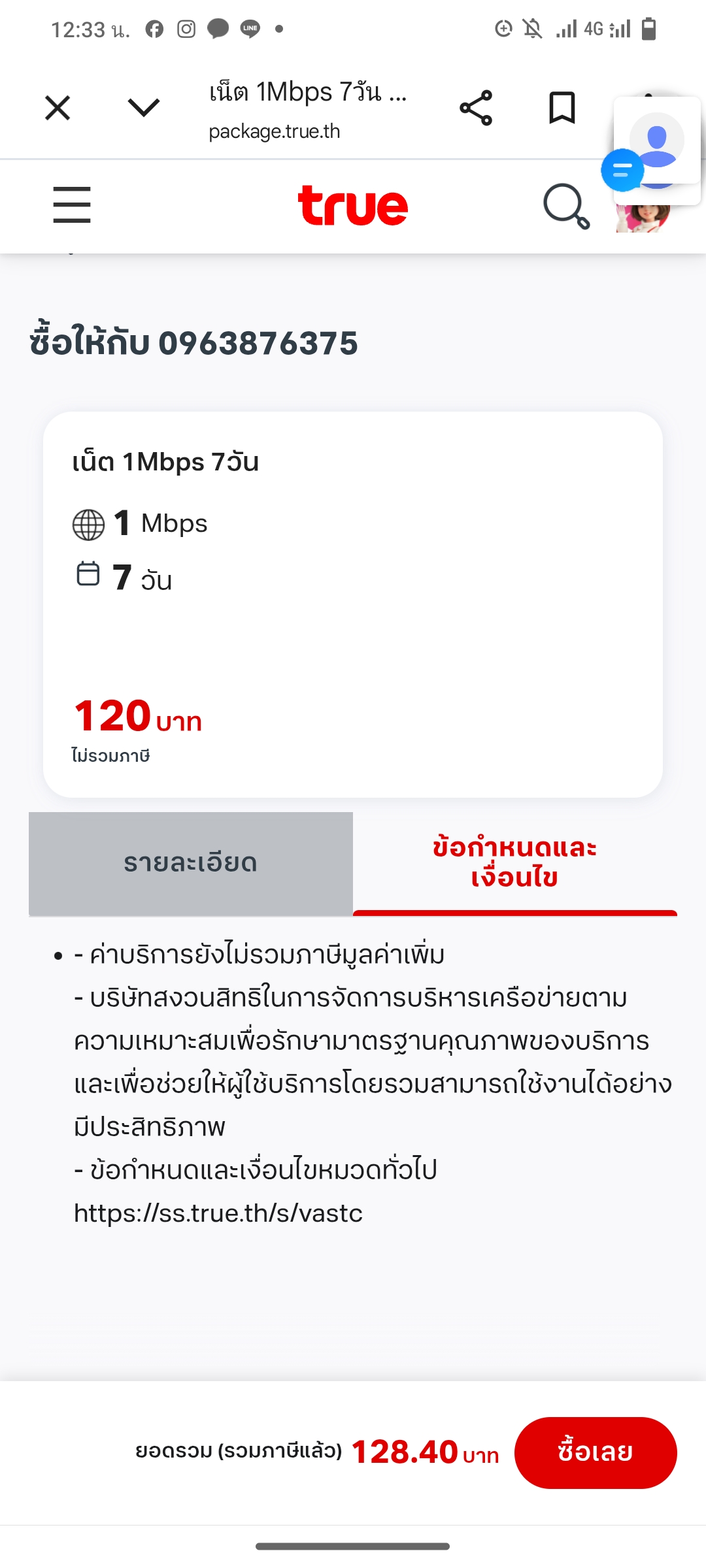706x1568 pixels.
Task: Switch to the รายละเอียด tab
Action: click(x=191, y=863)
